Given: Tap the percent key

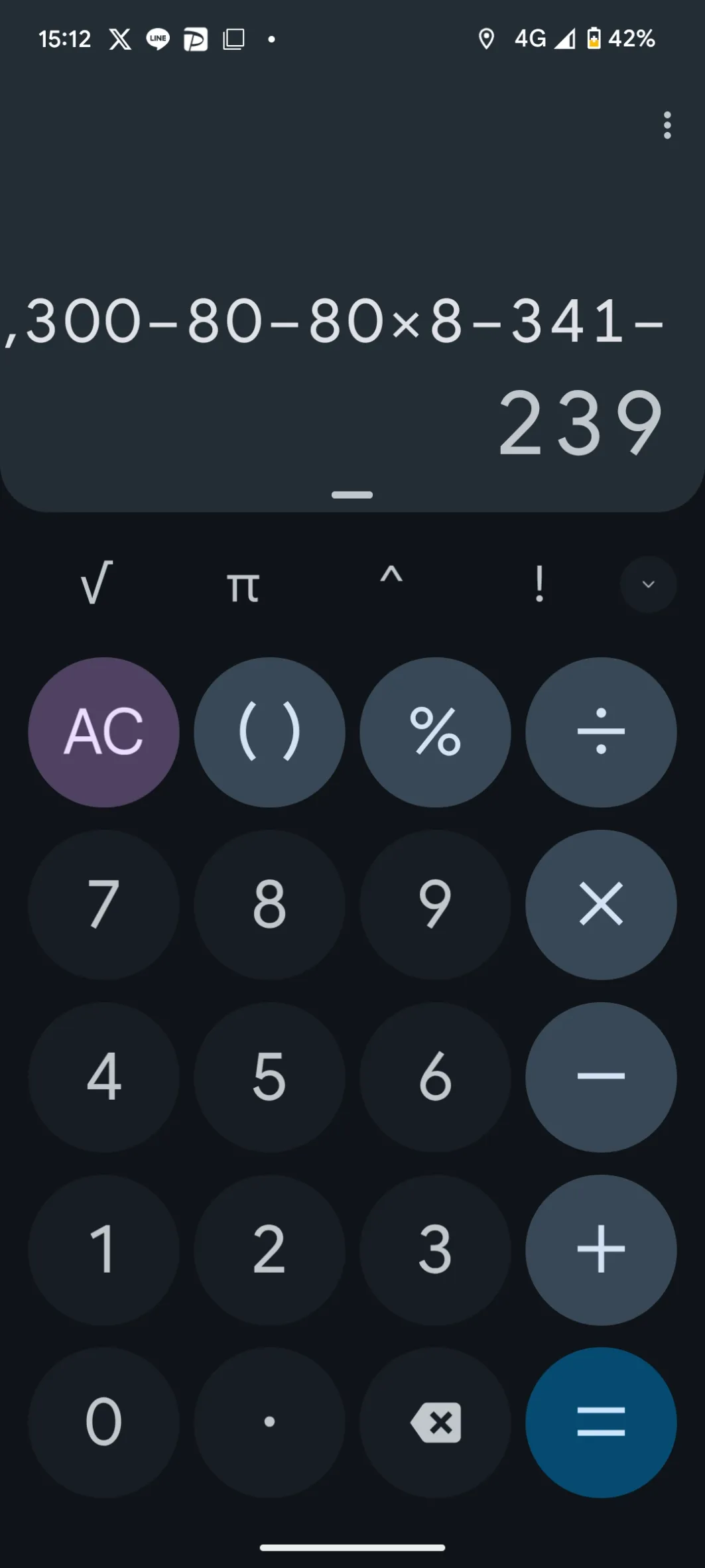Looking at the screenshot, I should 435,732.
